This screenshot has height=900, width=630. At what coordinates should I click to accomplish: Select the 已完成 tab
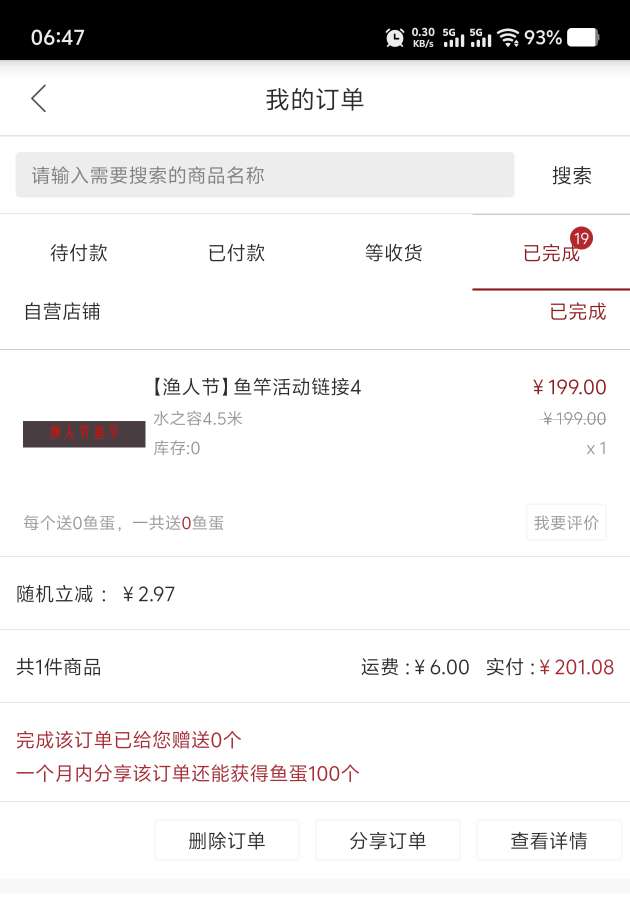[x=551, y=253]
